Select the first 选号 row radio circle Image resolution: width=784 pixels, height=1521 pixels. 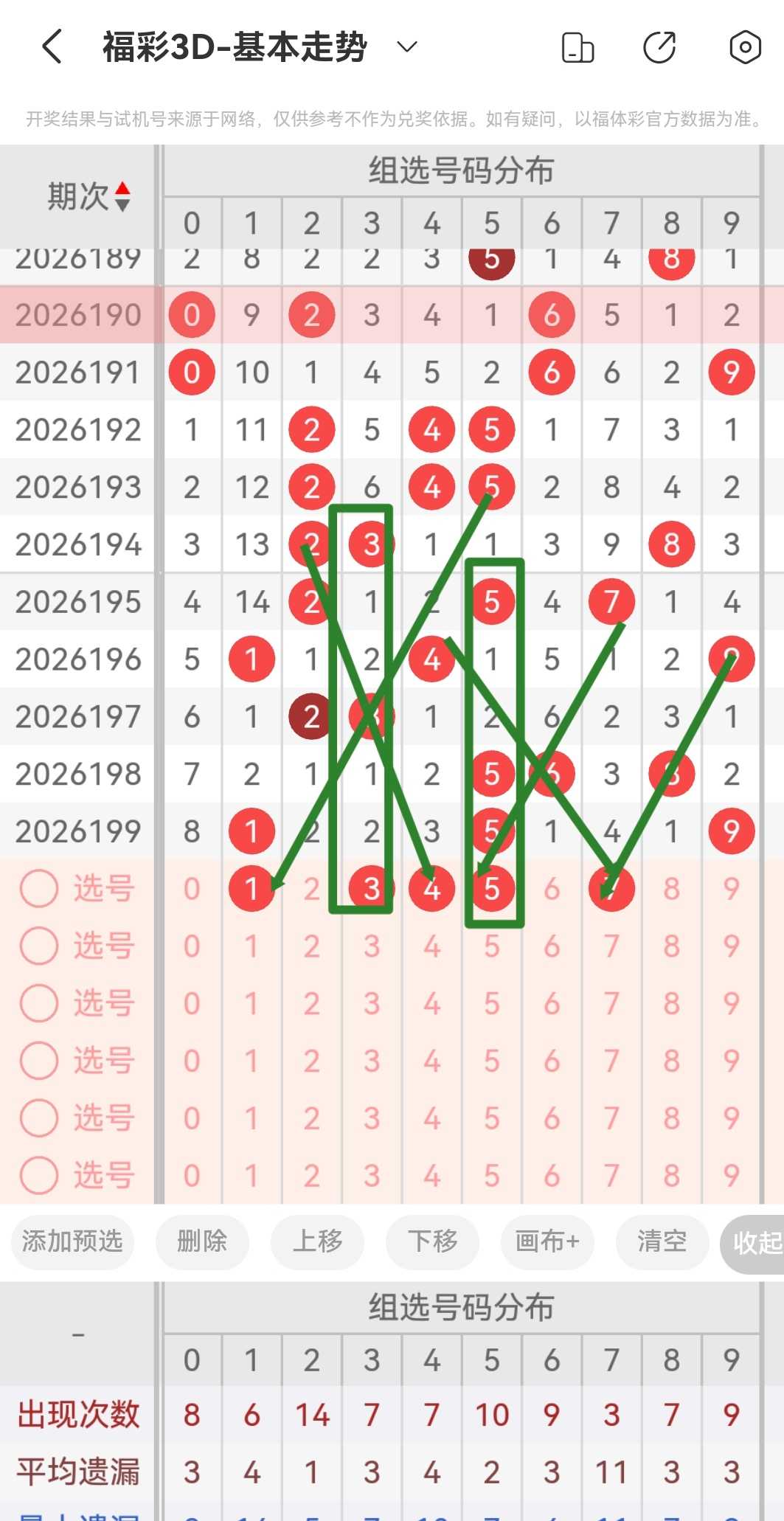coord(39,888)
